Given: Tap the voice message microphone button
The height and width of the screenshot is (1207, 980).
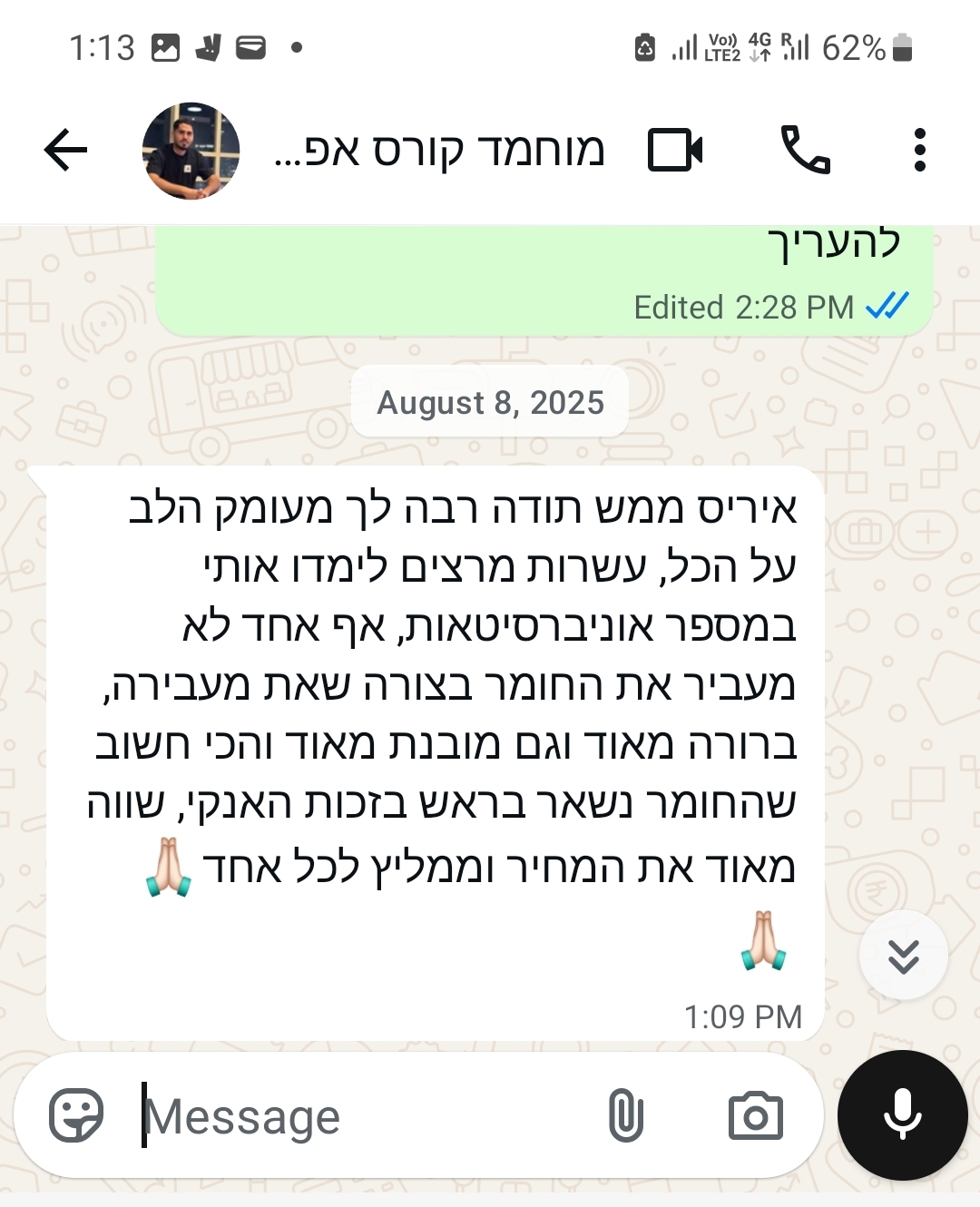Looking at the screenshot, I should (902, 1115).
